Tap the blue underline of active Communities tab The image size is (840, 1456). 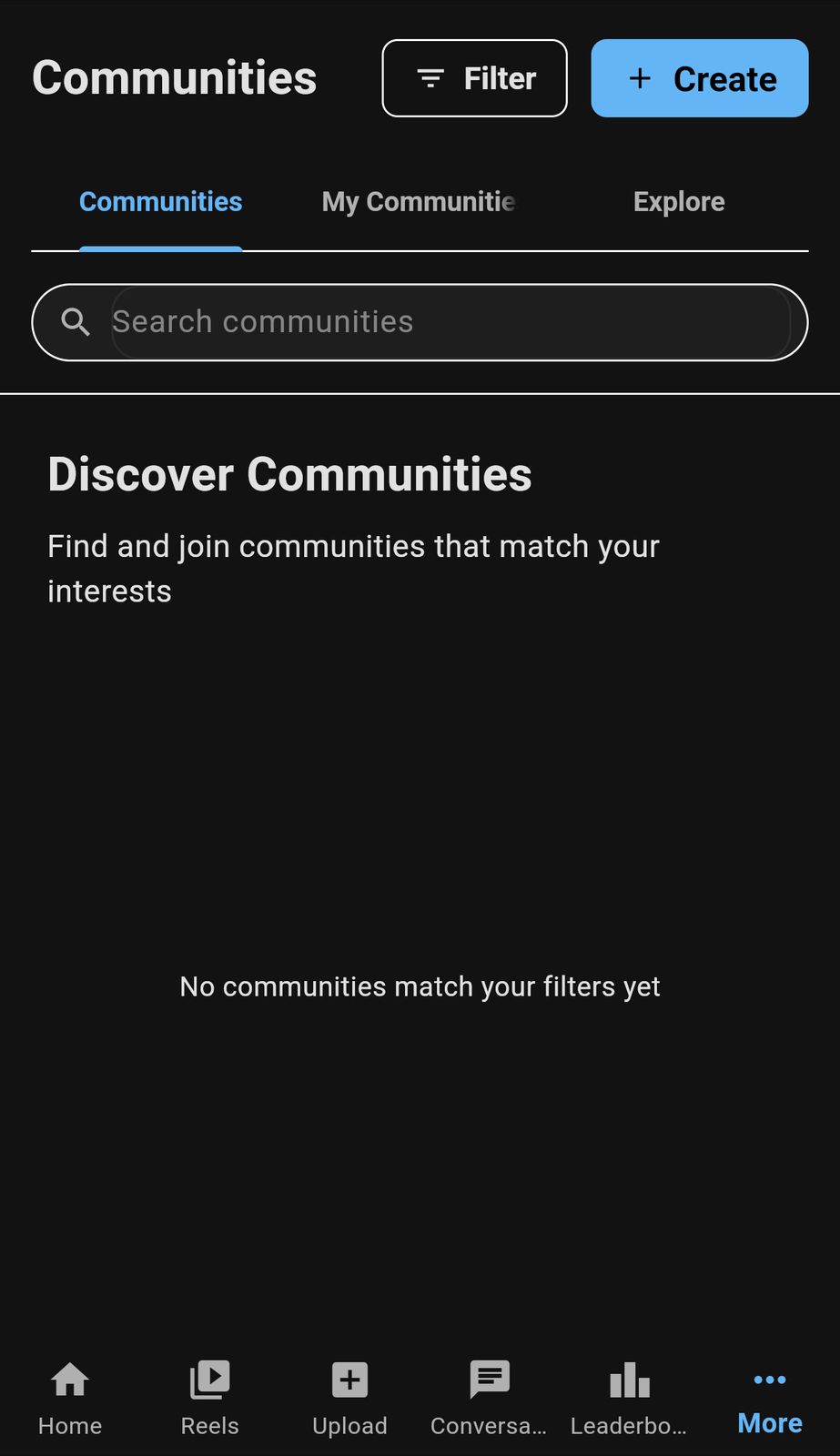click(160, 247)
